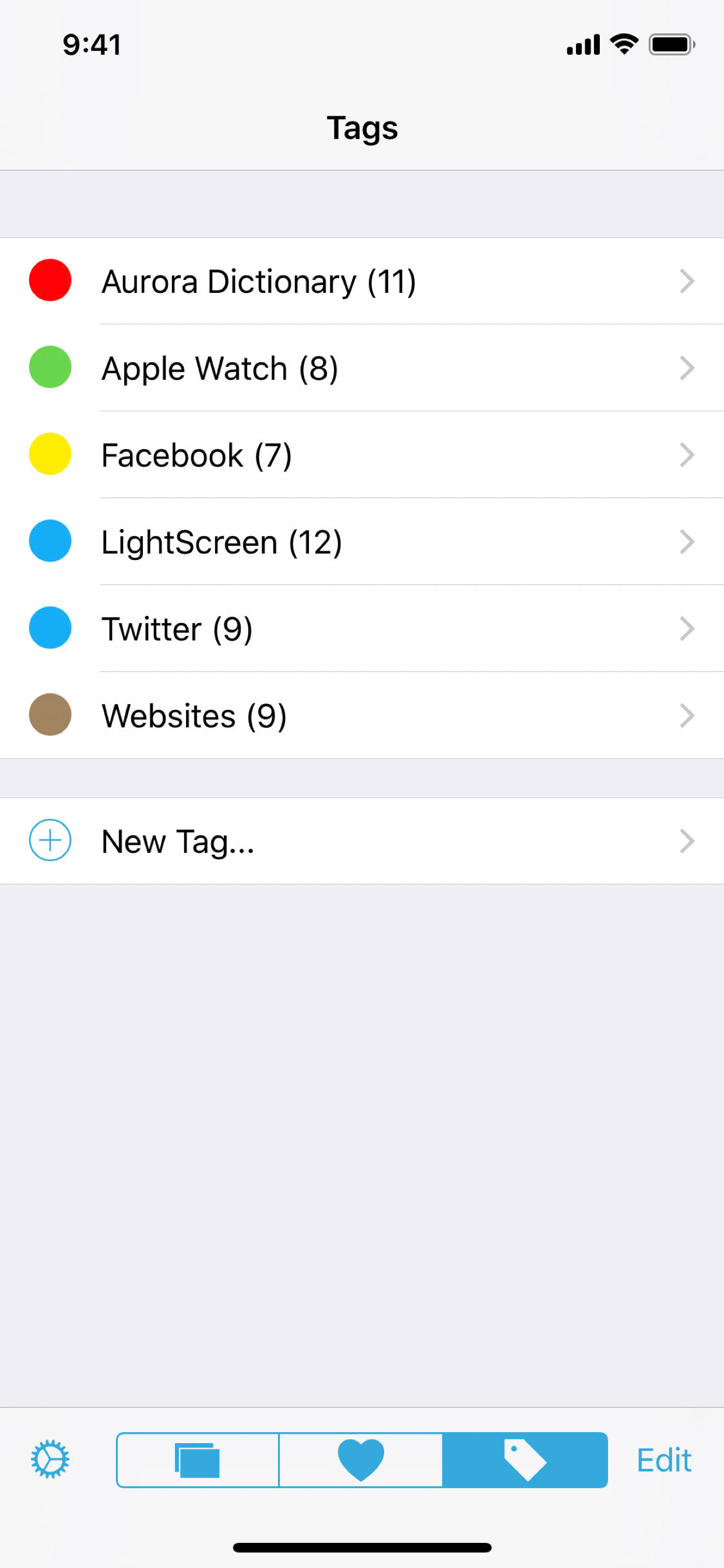Click the brown color dot for Websites
This screenshot has width=724, height=1568.
coord(50,715)
